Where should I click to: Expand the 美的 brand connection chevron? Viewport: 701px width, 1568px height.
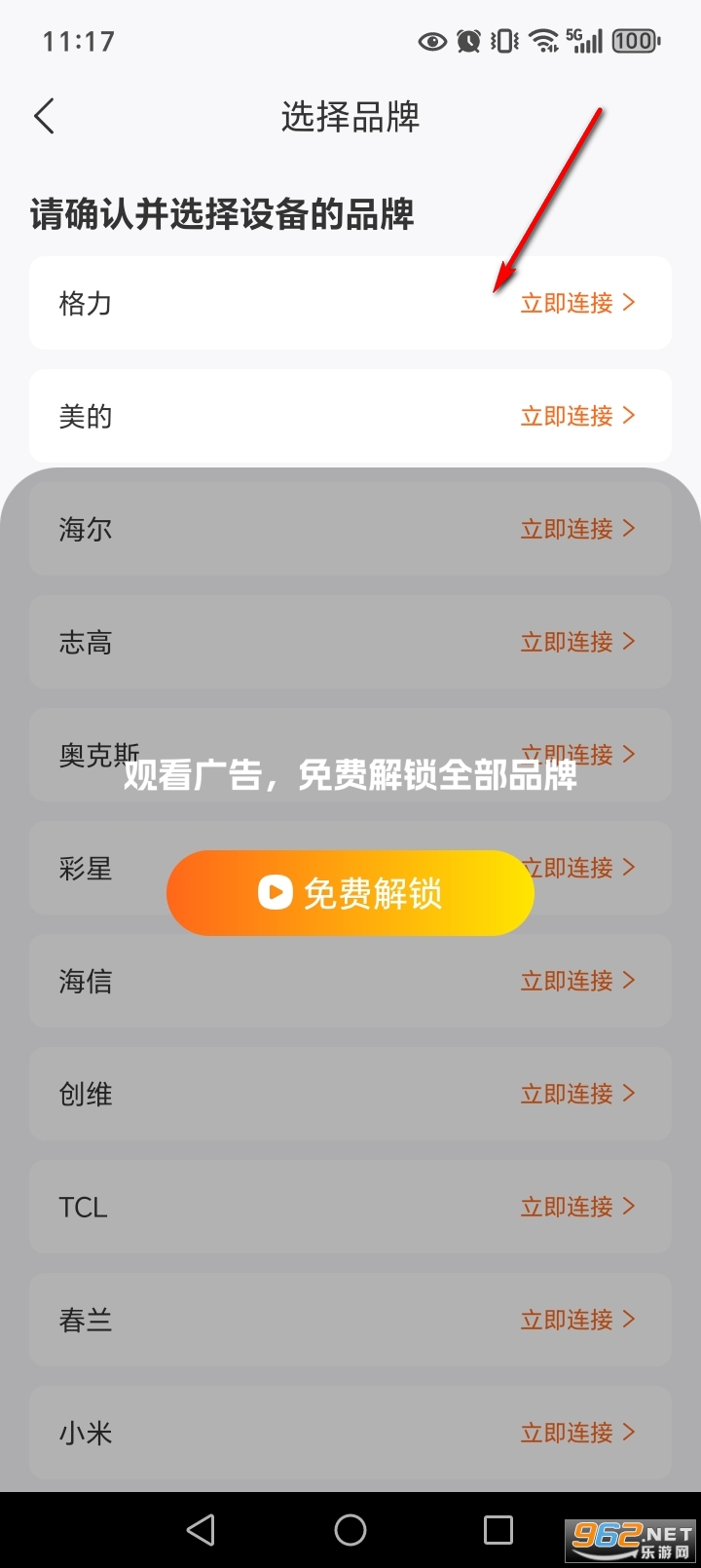click(631, 416)
